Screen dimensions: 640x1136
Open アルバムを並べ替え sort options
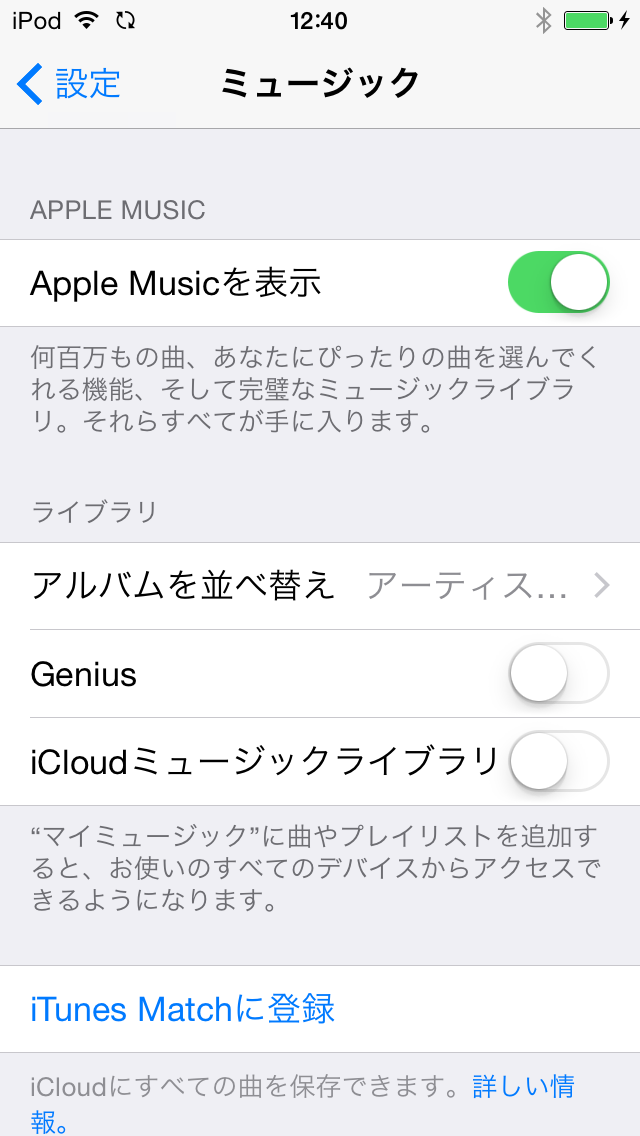(320, 586)
